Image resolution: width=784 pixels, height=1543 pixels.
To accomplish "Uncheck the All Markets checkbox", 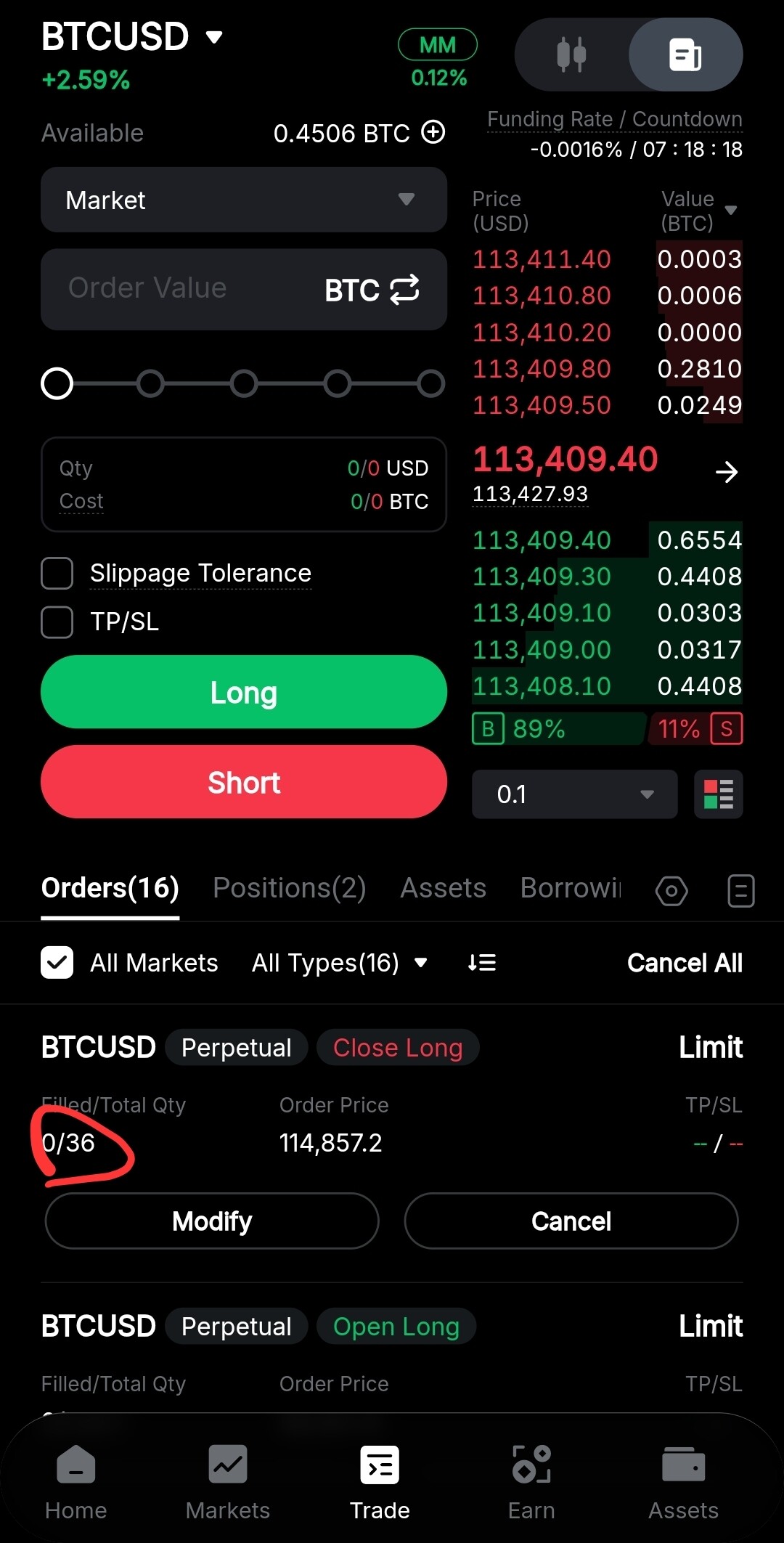I will (57, 963).
